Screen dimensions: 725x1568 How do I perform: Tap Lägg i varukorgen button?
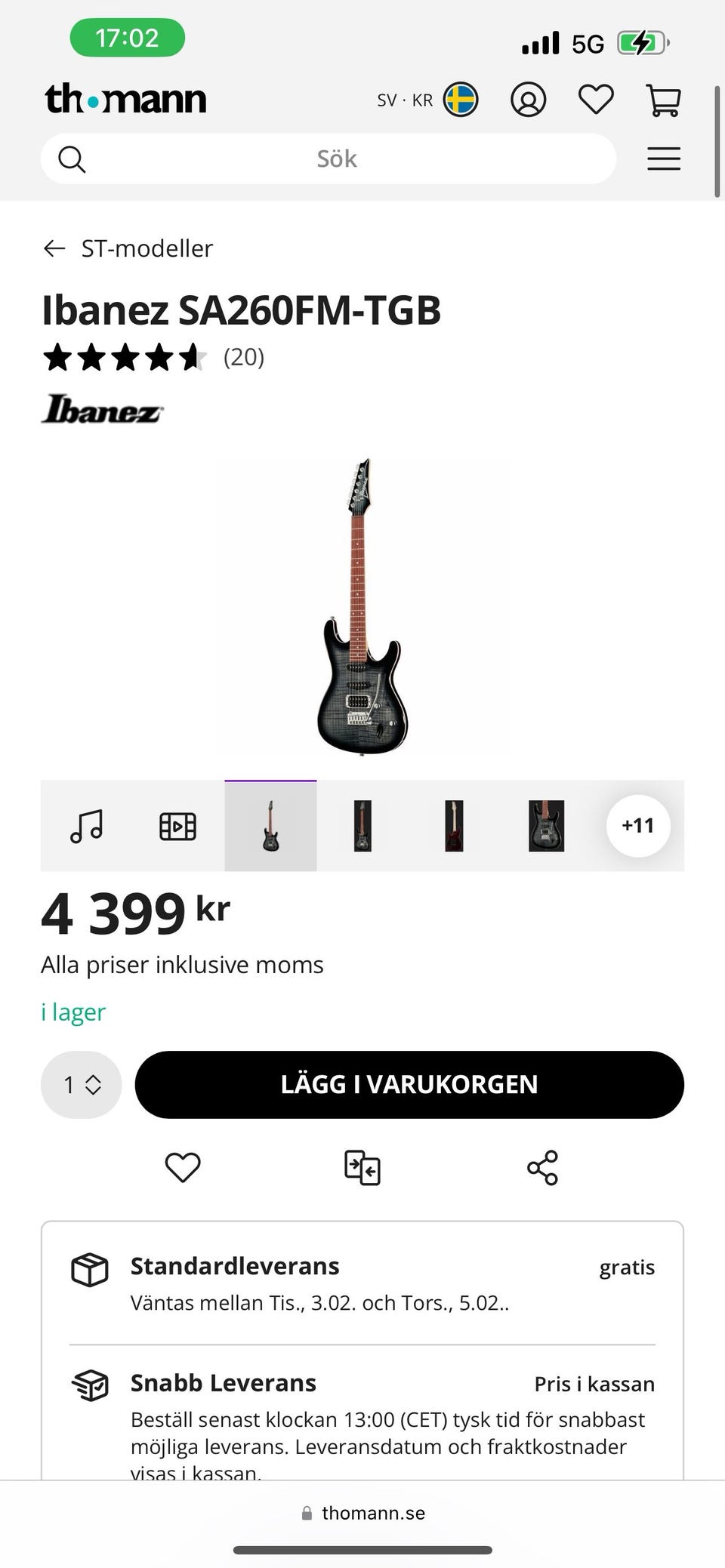point(409,1085)
